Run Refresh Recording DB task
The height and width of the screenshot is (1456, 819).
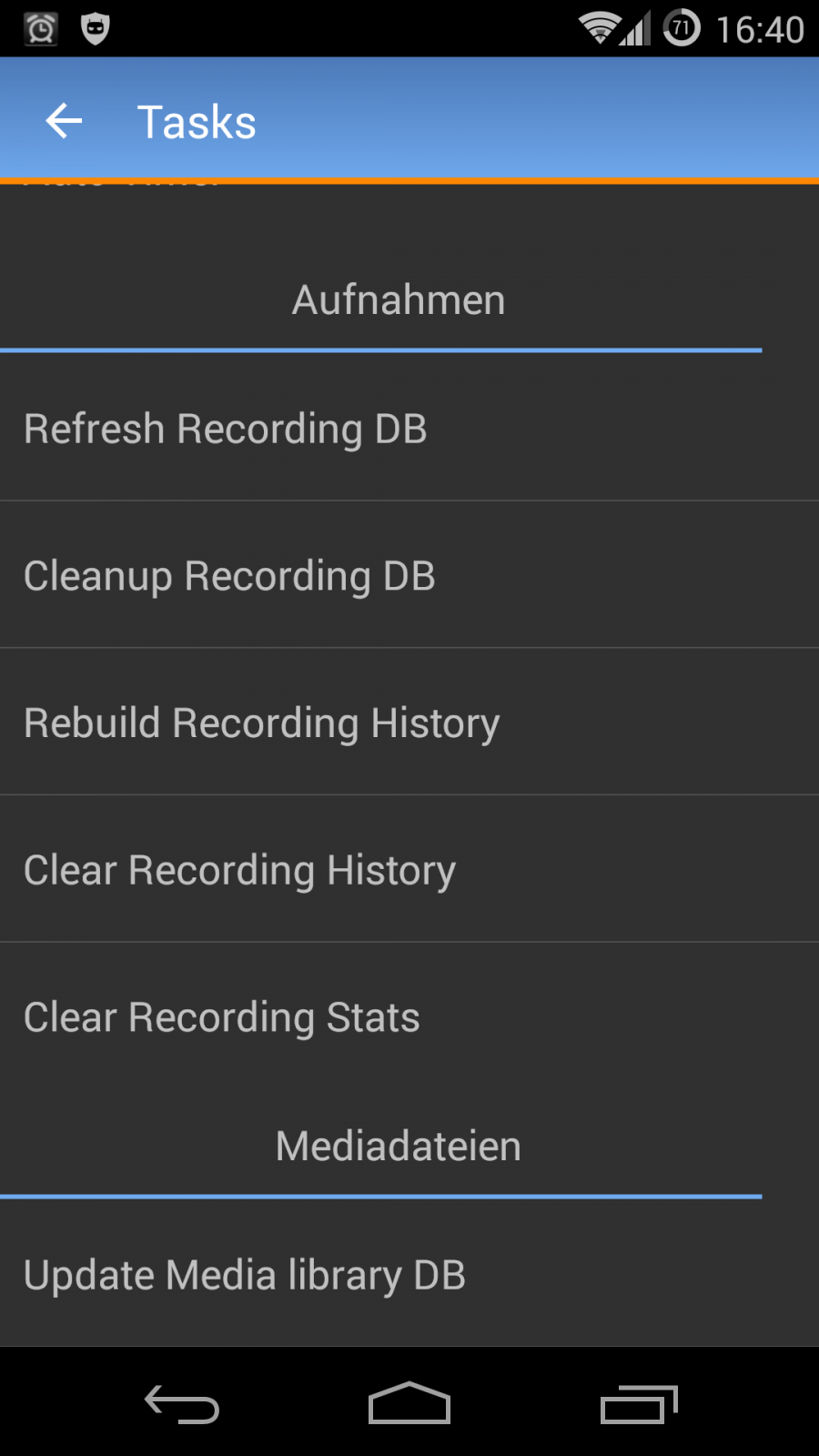tap(409, 428)
